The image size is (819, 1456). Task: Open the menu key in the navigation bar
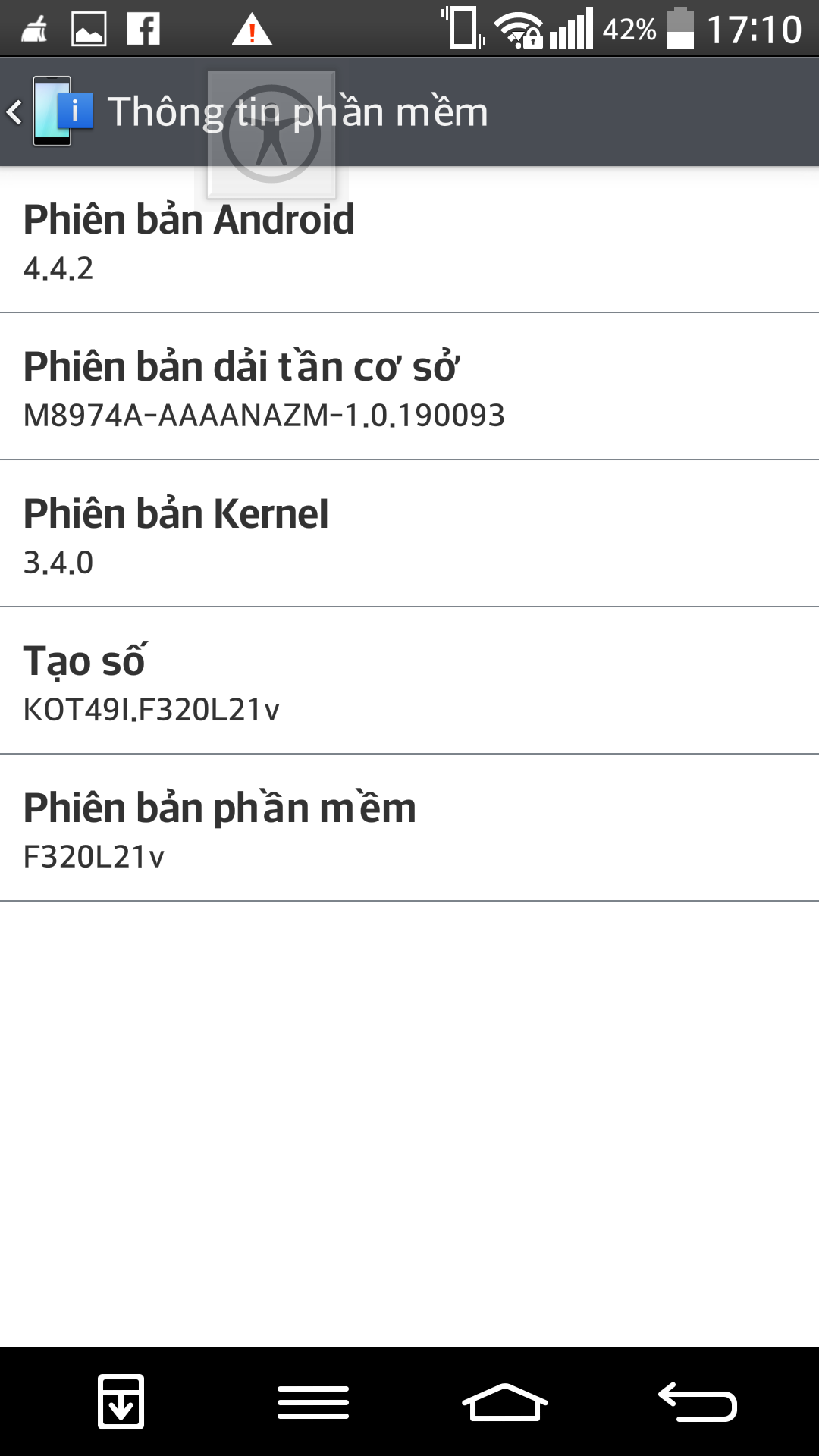(x=313, y=1401)
